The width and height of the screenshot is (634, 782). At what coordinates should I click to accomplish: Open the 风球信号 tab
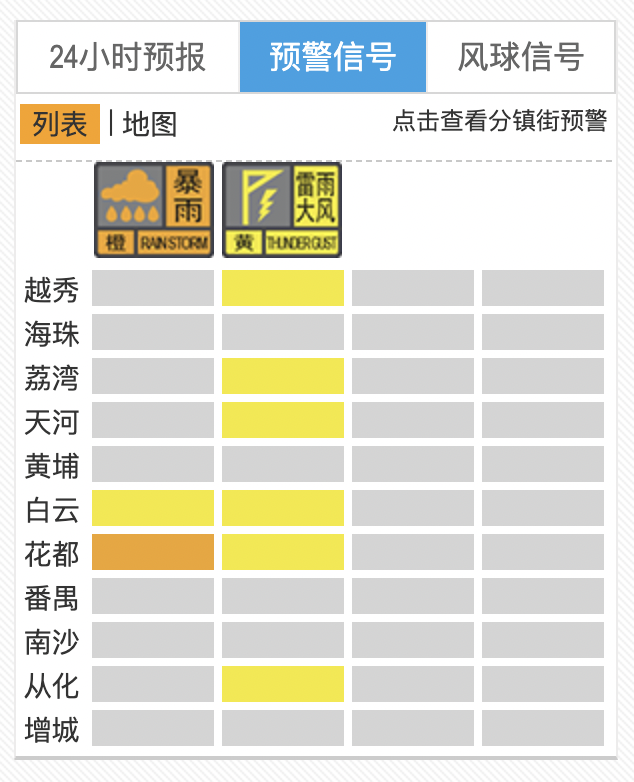(x=520, y=57)
